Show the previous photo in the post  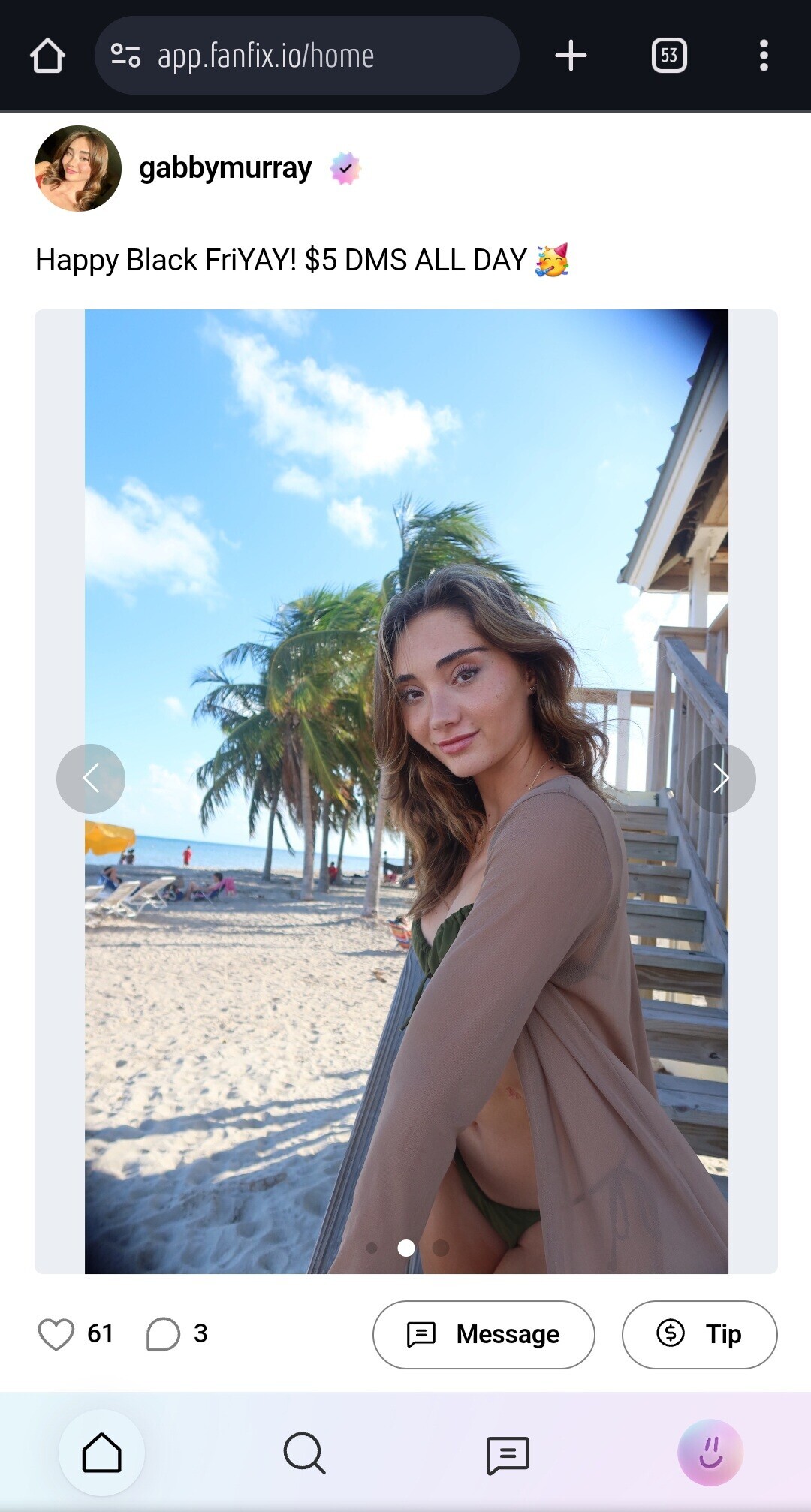pos(91,779)
